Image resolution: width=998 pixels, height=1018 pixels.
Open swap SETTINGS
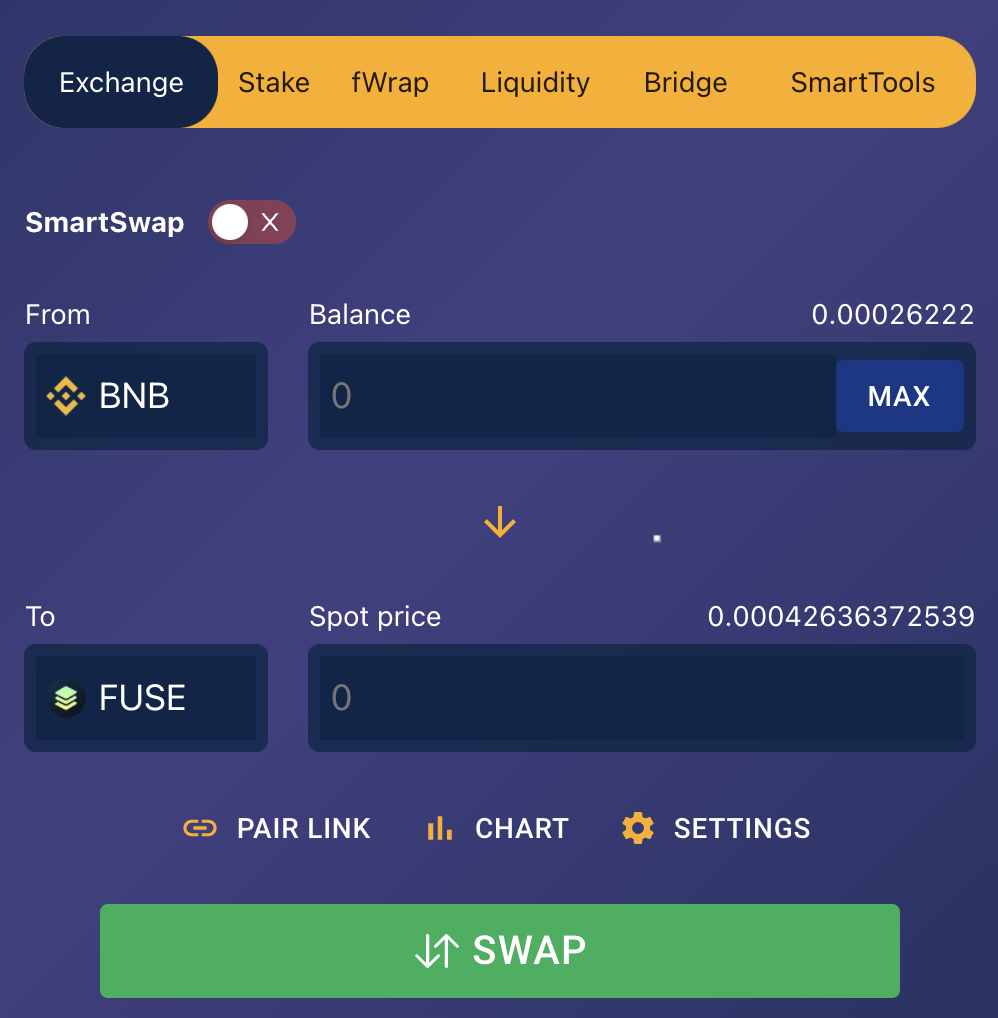(716, 828)
